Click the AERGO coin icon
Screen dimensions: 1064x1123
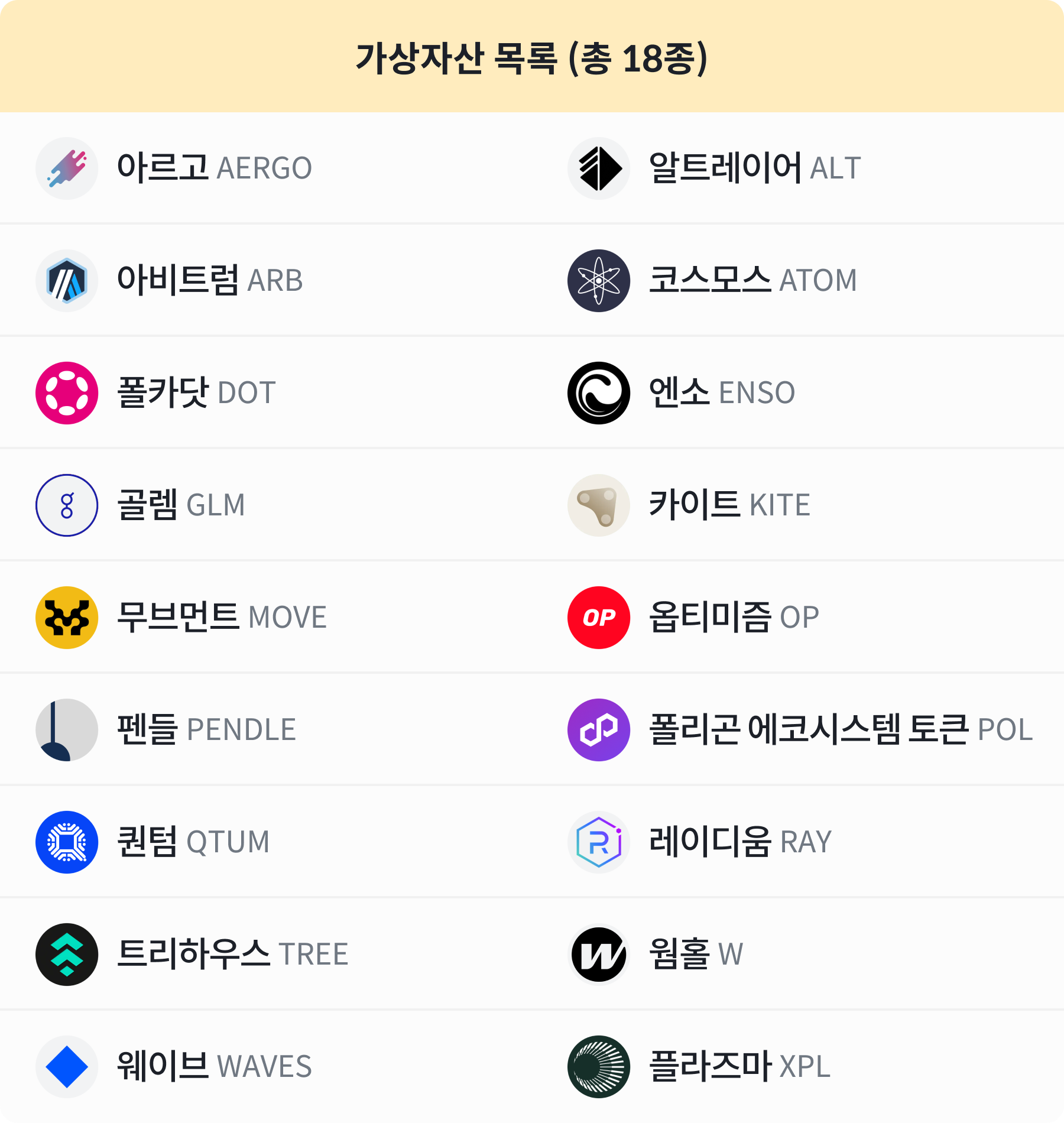point(67,168)
